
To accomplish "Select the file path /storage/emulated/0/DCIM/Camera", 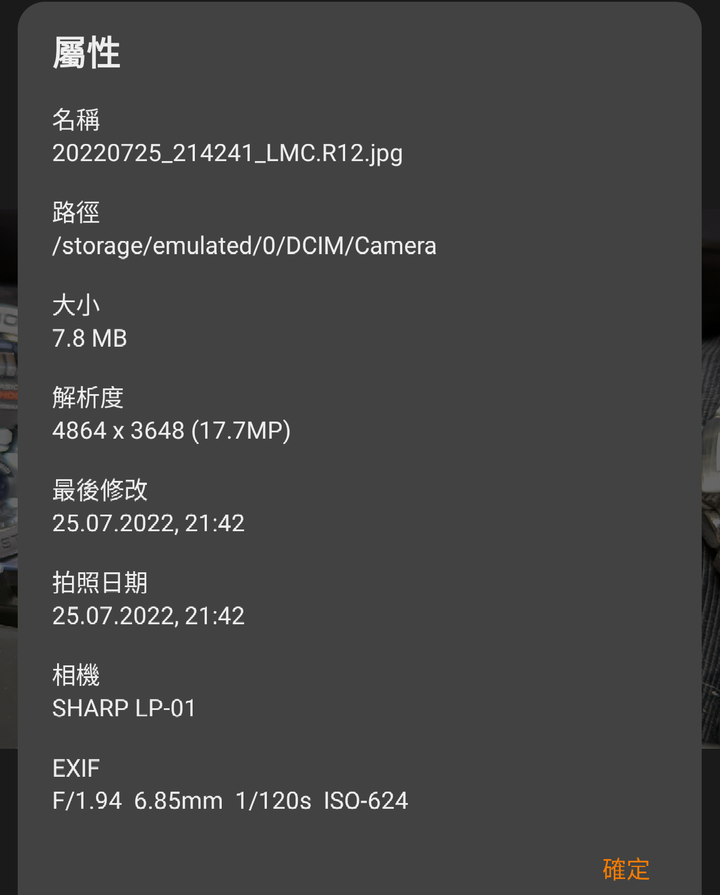I will tap(244, 246).
